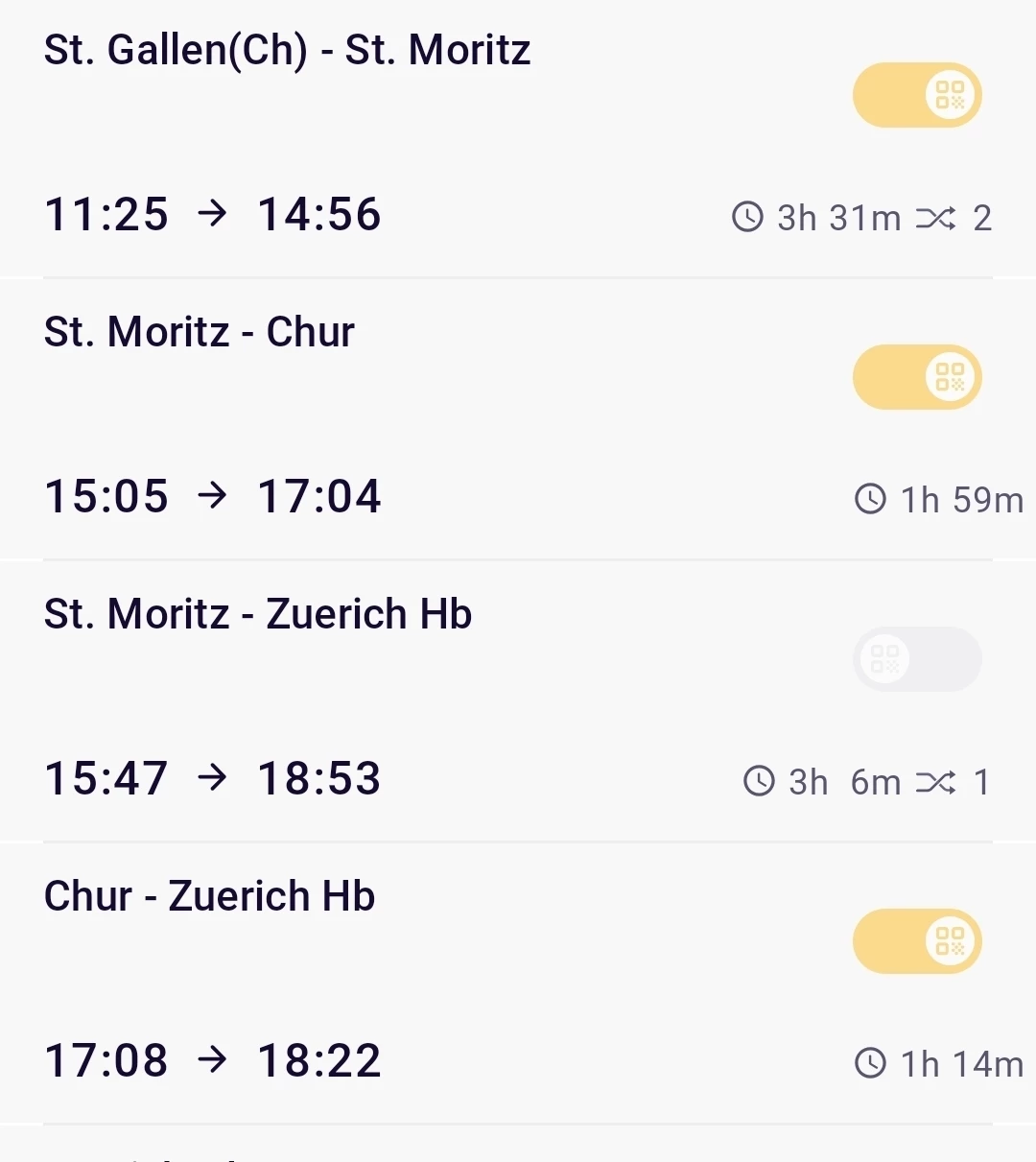Turn off the St. Gallen(Ch) - St. Moritz toggle
1036x1162 pixels.
click(917, 96)
